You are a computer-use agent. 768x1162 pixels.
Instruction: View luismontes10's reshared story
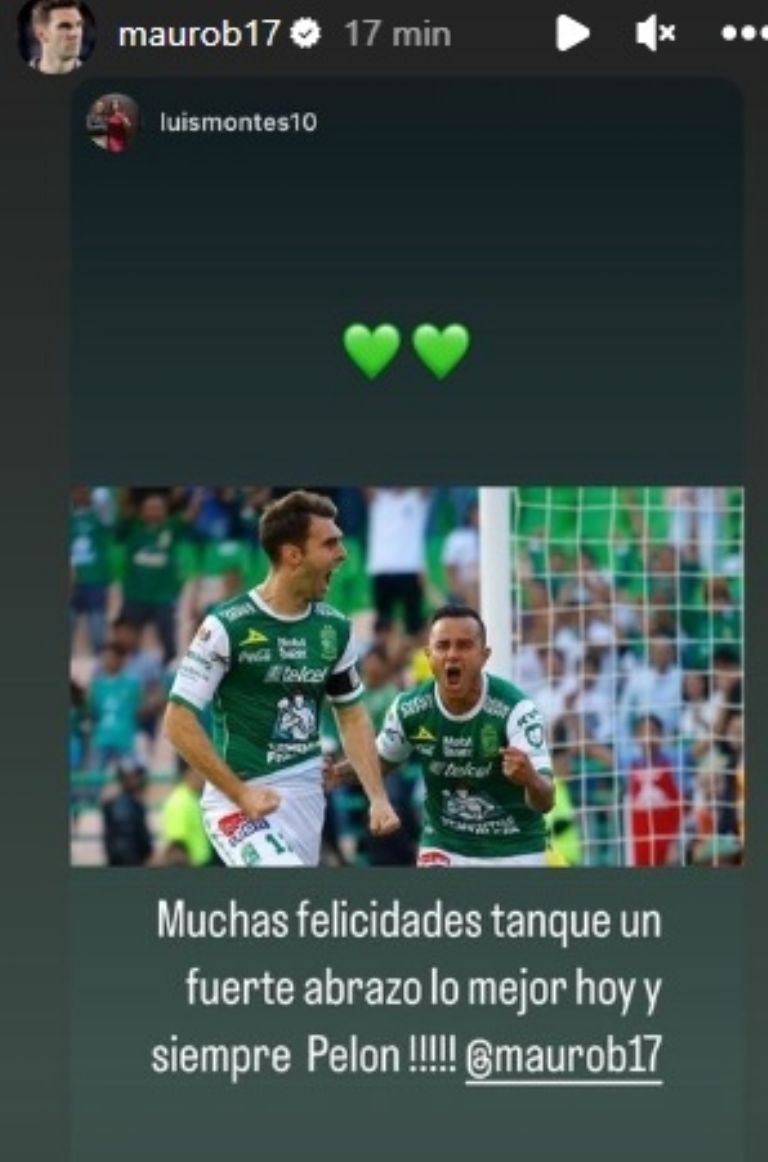(x=238, y=123)
